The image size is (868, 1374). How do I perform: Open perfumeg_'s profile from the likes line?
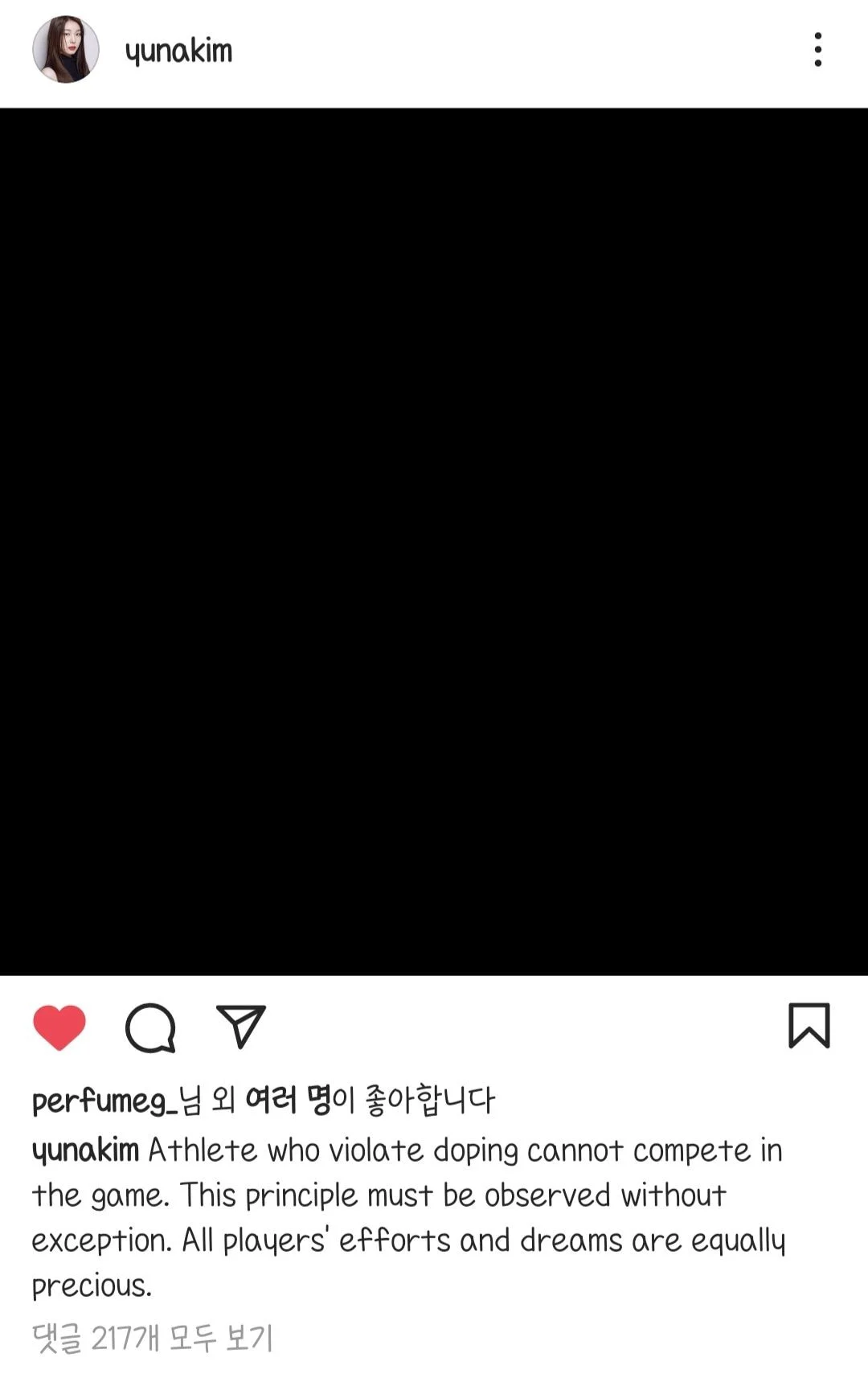coord(104,1100)
